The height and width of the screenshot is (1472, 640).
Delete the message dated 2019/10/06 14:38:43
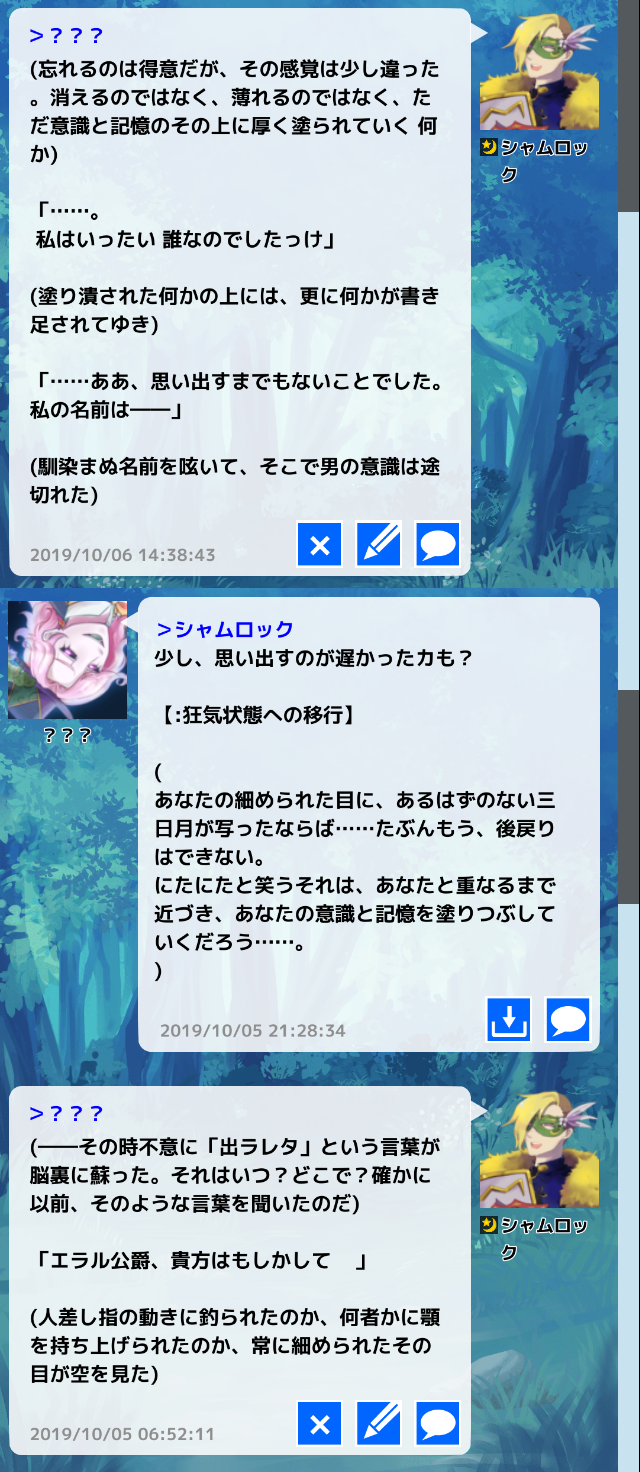tap(320, 545)
